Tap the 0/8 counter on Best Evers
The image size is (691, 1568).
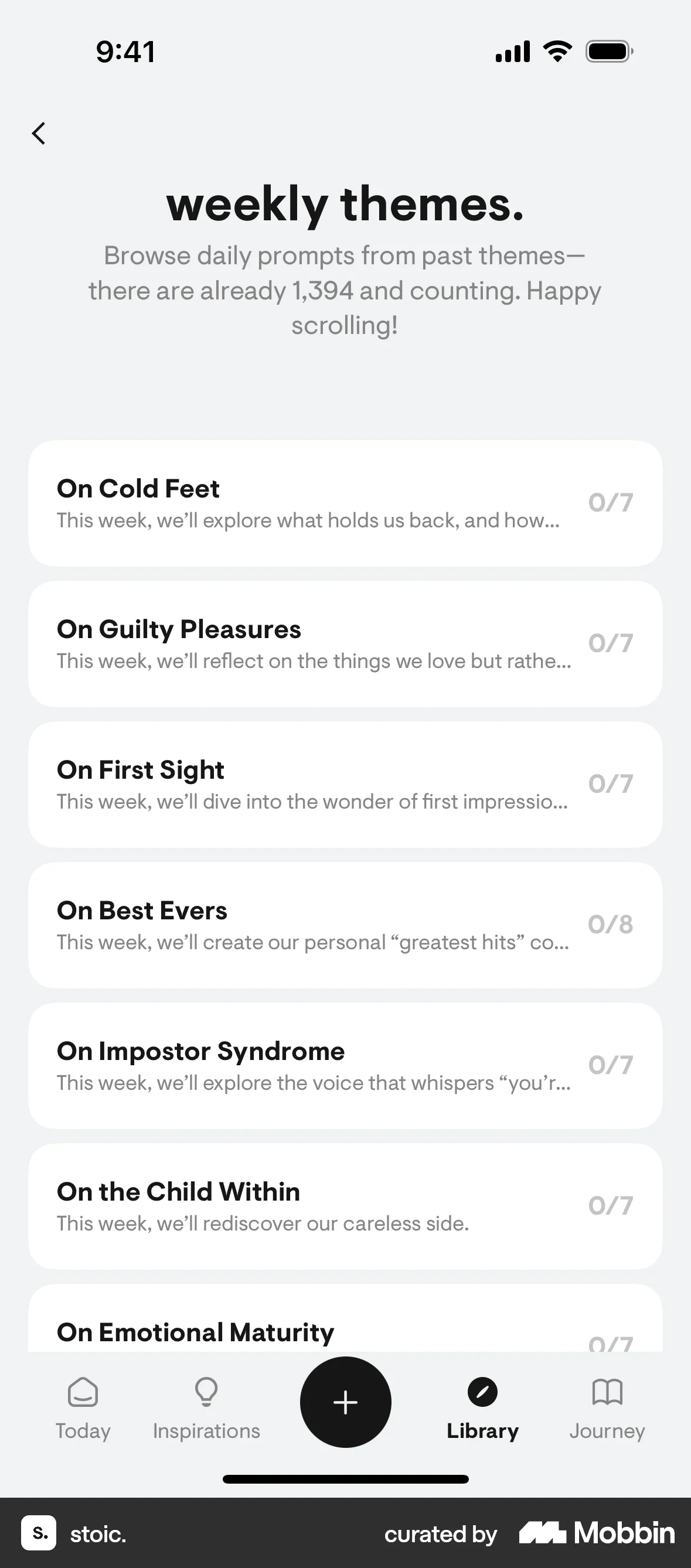(x=610, y=924)
